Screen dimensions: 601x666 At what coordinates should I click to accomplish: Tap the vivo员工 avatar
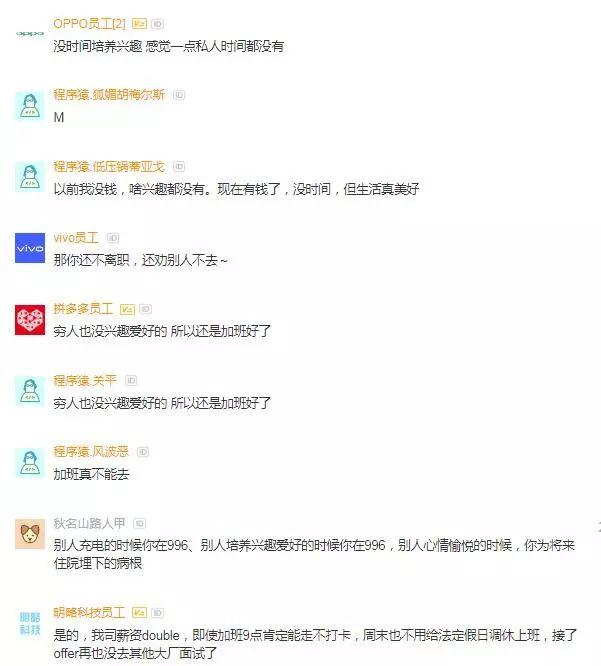[x=29, y=247]
